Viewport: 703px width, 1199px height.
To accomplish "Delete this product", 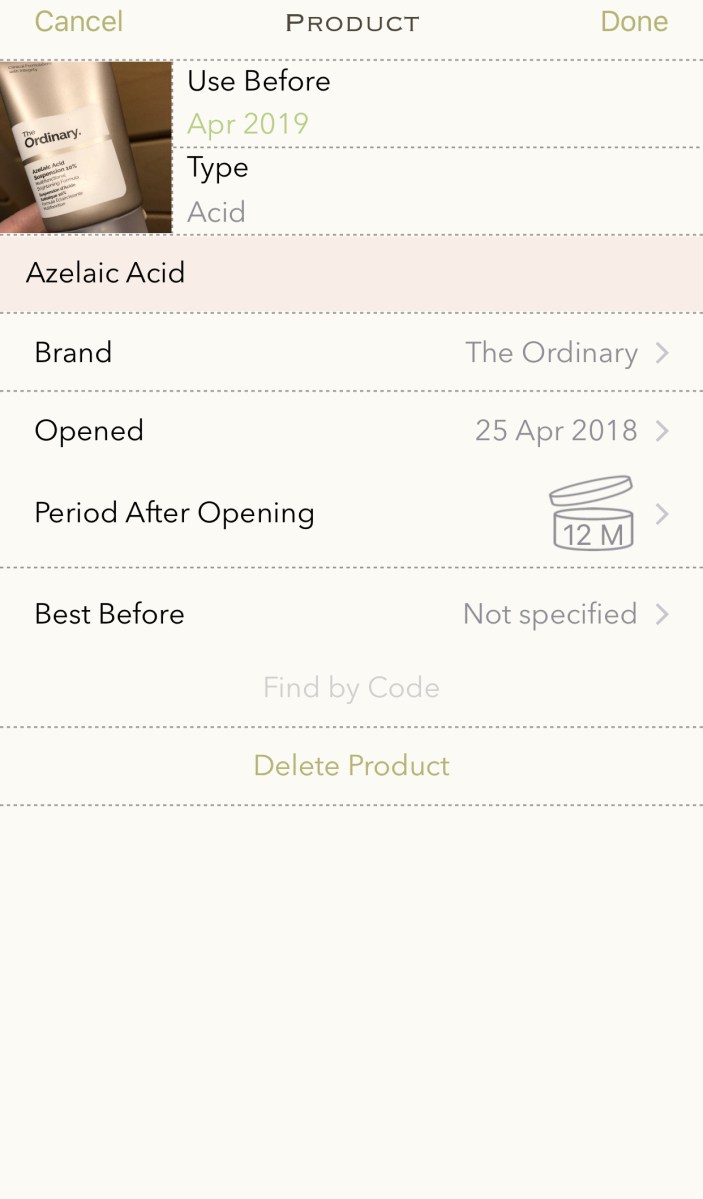I will 351,766.
